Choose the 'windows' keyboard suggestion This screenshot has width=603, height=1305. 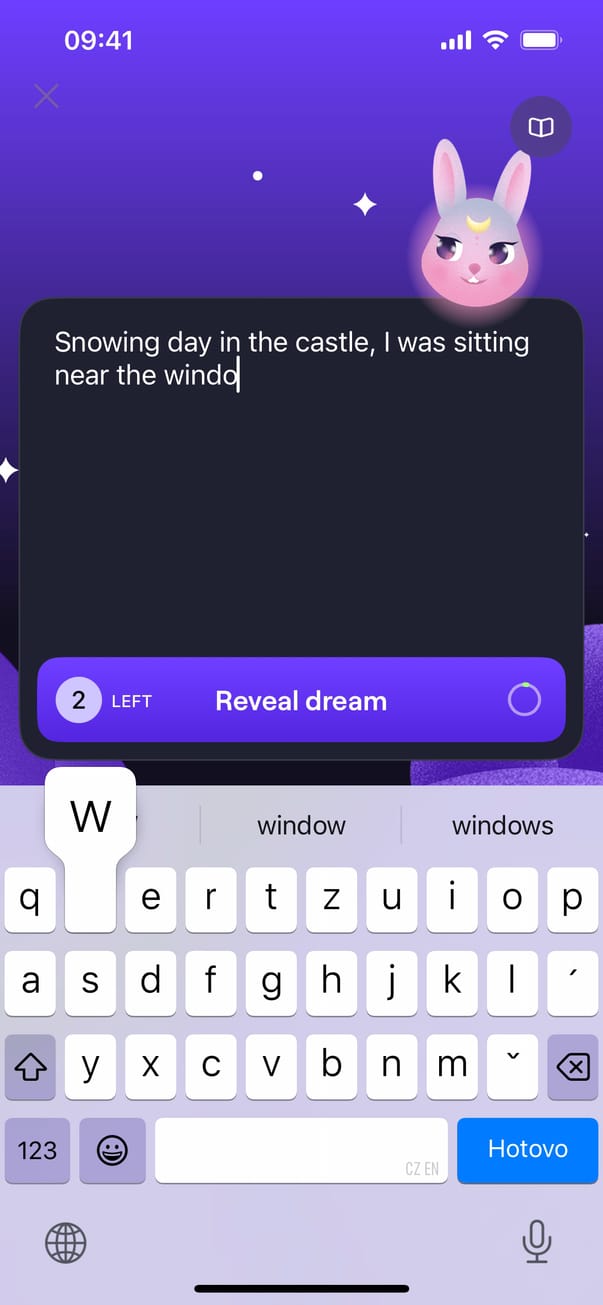502,825
